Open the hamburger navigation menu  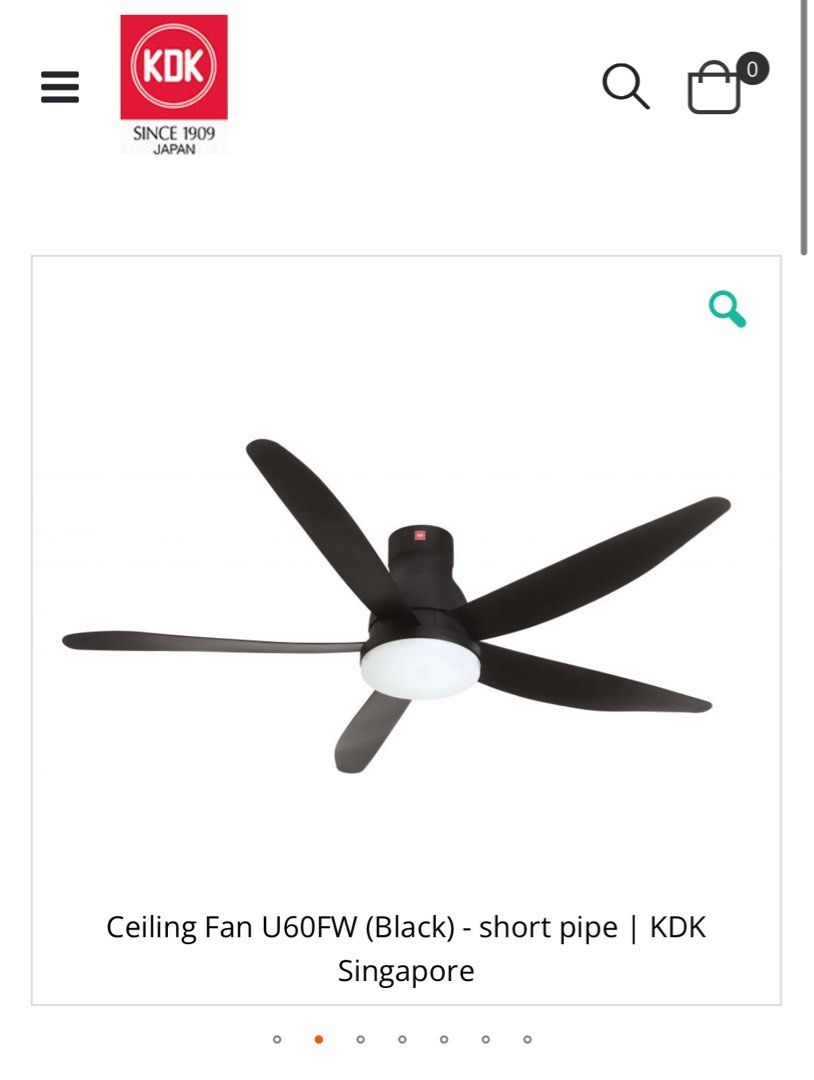(59, 87)
